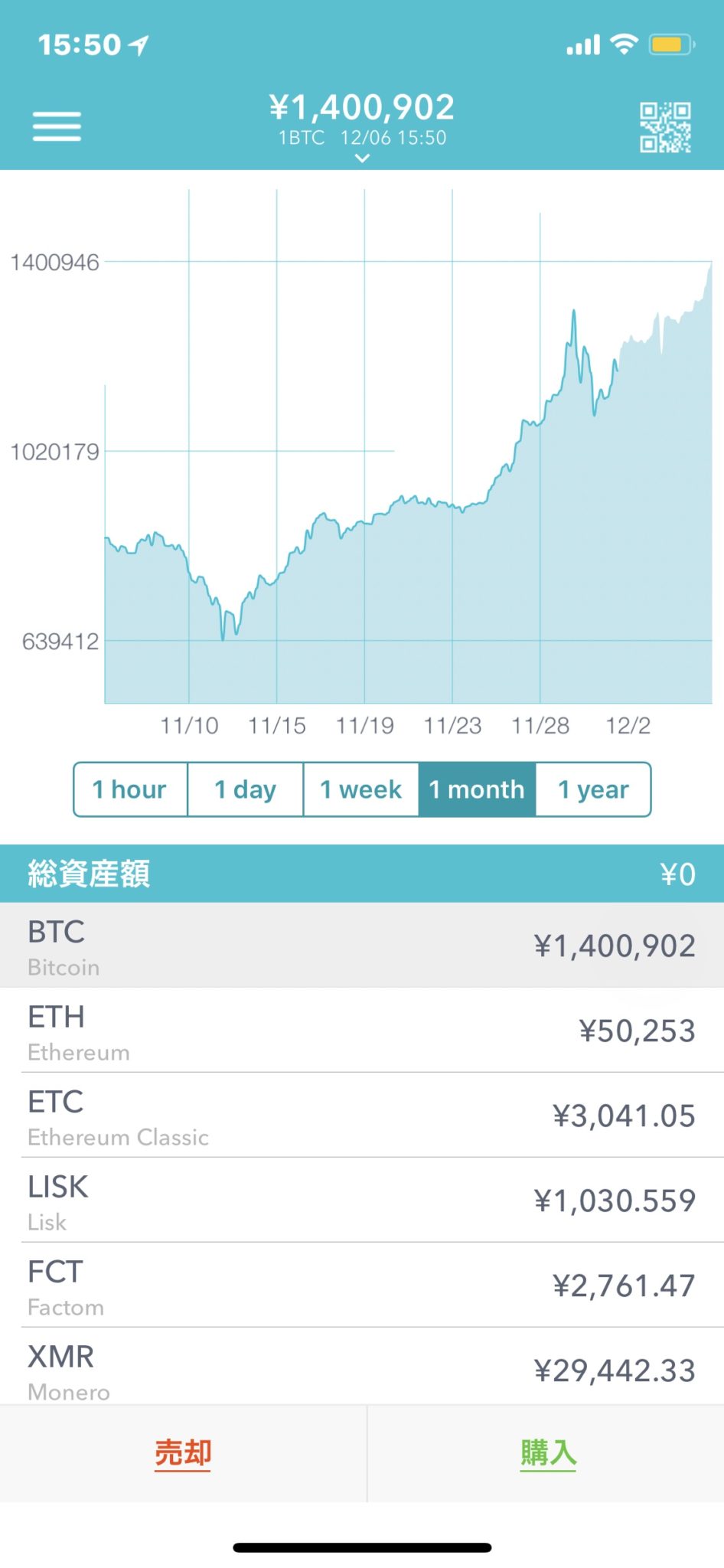This screenshot has height=1568, width=724.
Task: Select the 1 month chart range
Action: click(x=476, y=789)
